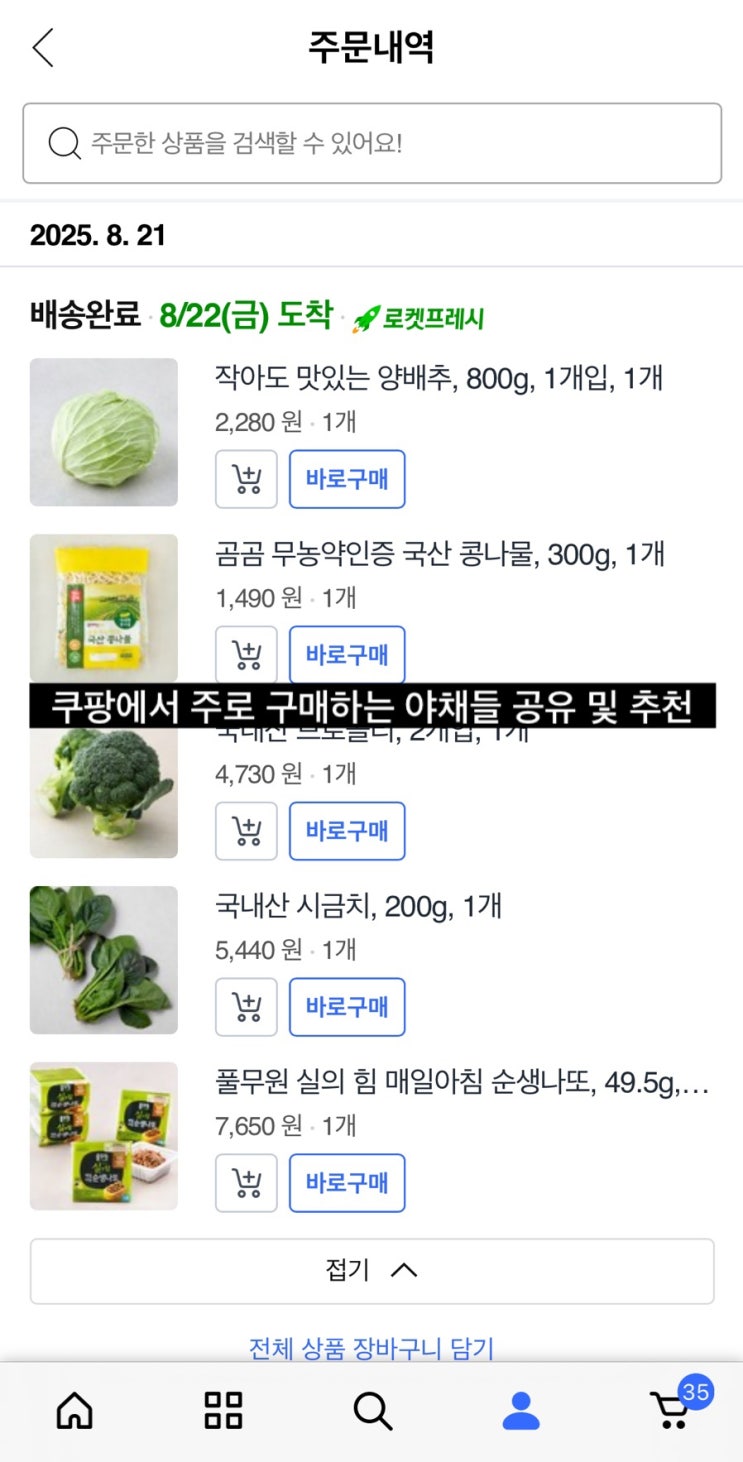The width and height of the screenshot is (743, 1462).
Task: Open the category grid tab
Action: tap(223, 1411)
